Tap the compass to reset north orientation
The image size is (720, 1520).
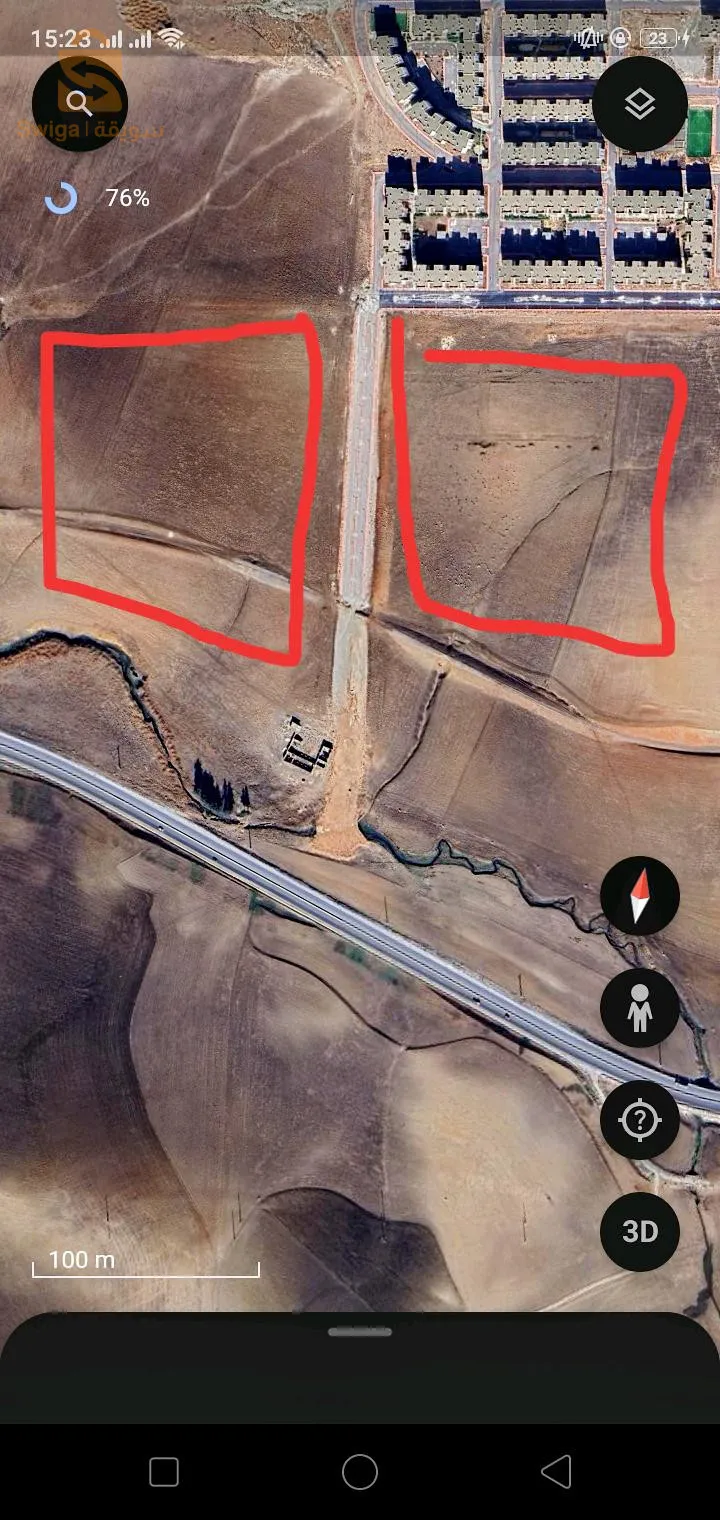point(639,896)
